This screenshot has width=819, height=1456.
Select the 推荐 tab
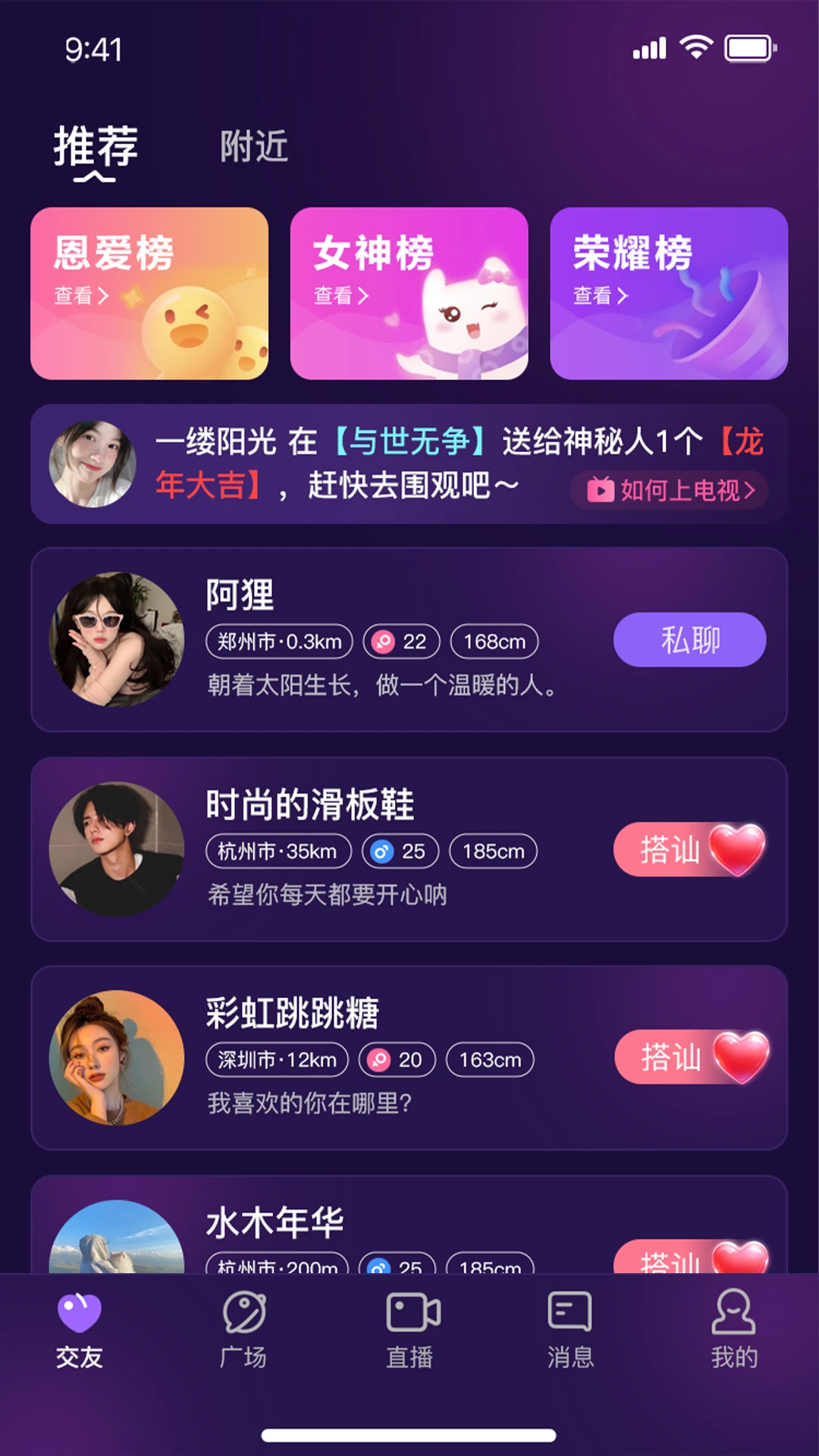pyautogui.click(x=96, y=146)
